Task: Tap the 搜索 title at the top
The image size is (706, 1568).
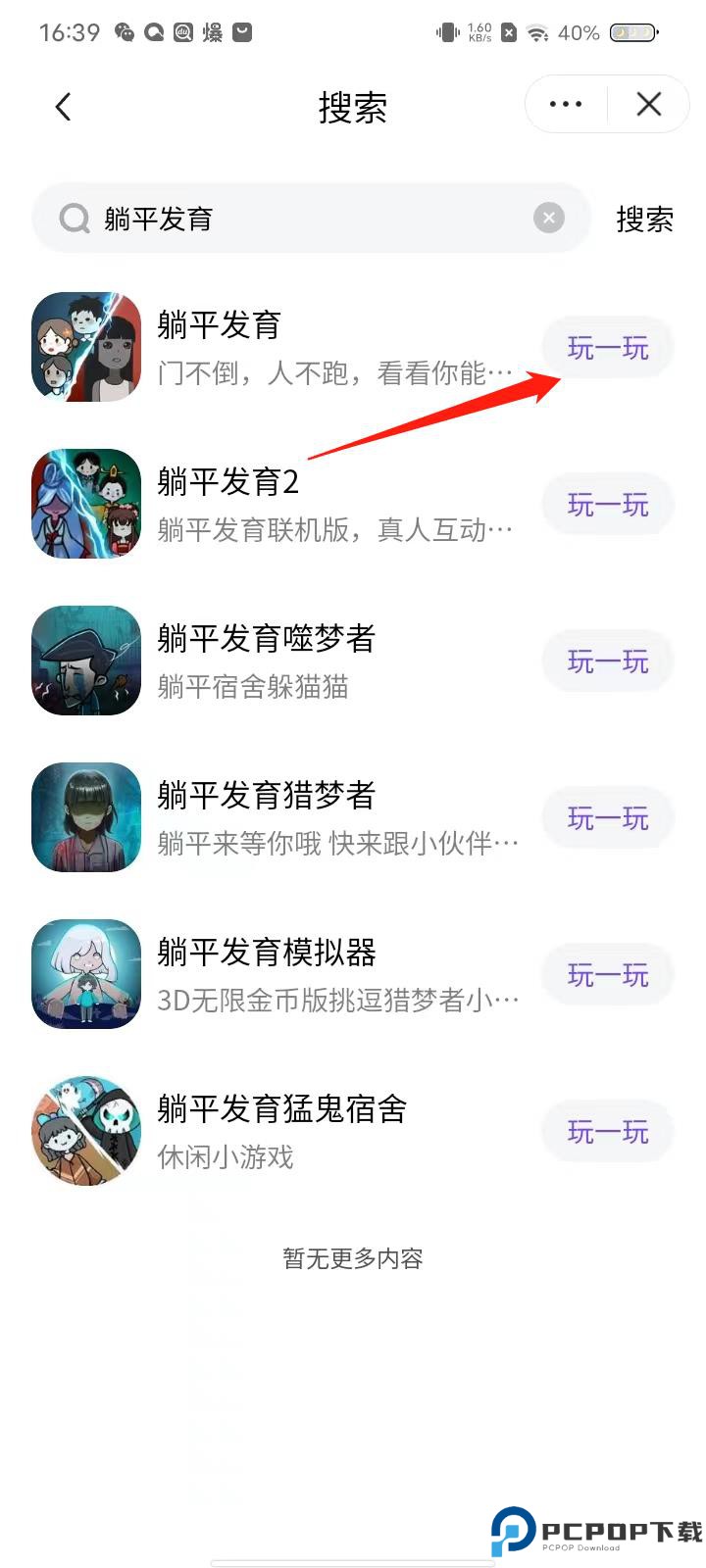Action: pos(352,108)
